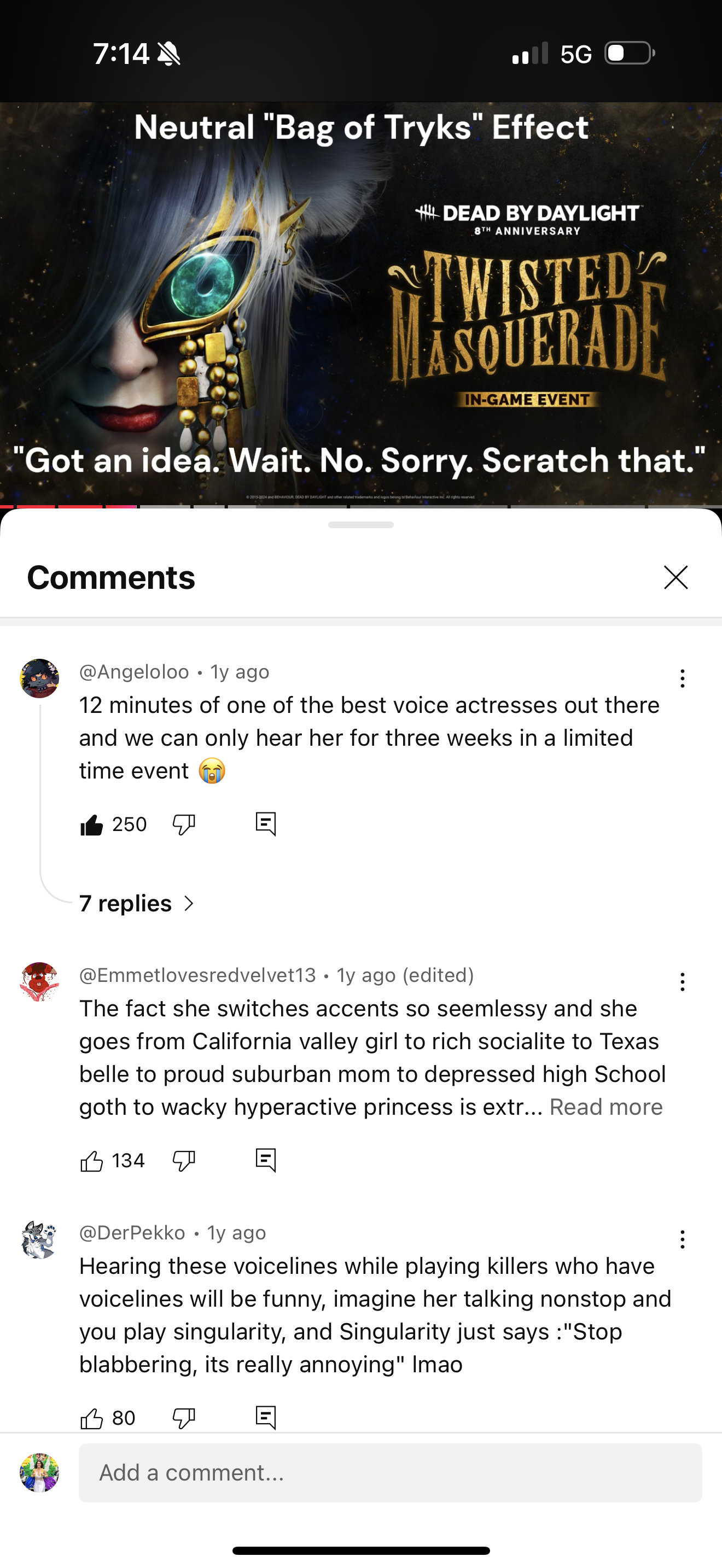Image resolution: width=722 pixels, height=1568 pixels.
Task: Focus the Add a comment field
Action: pos(389,1472)
